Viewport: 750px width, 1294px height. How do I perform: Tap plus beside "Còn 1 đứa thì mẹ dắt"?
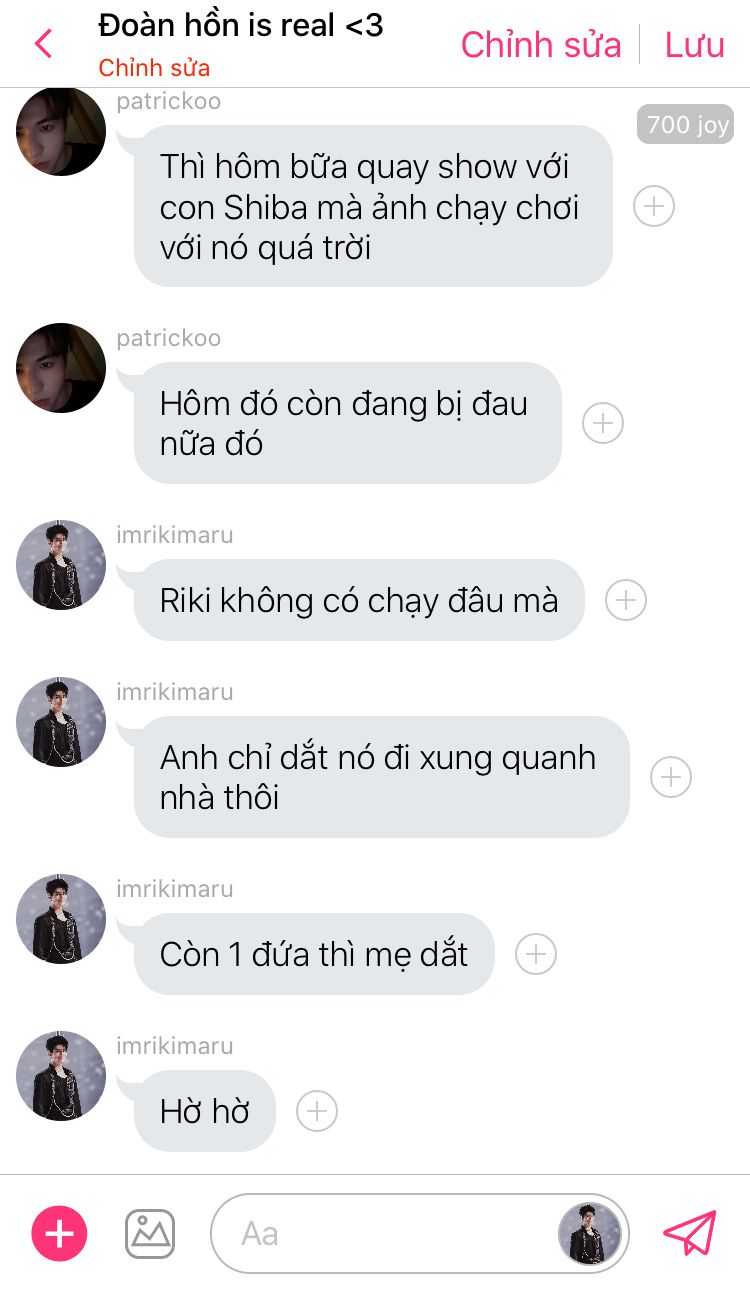point(536,954)
